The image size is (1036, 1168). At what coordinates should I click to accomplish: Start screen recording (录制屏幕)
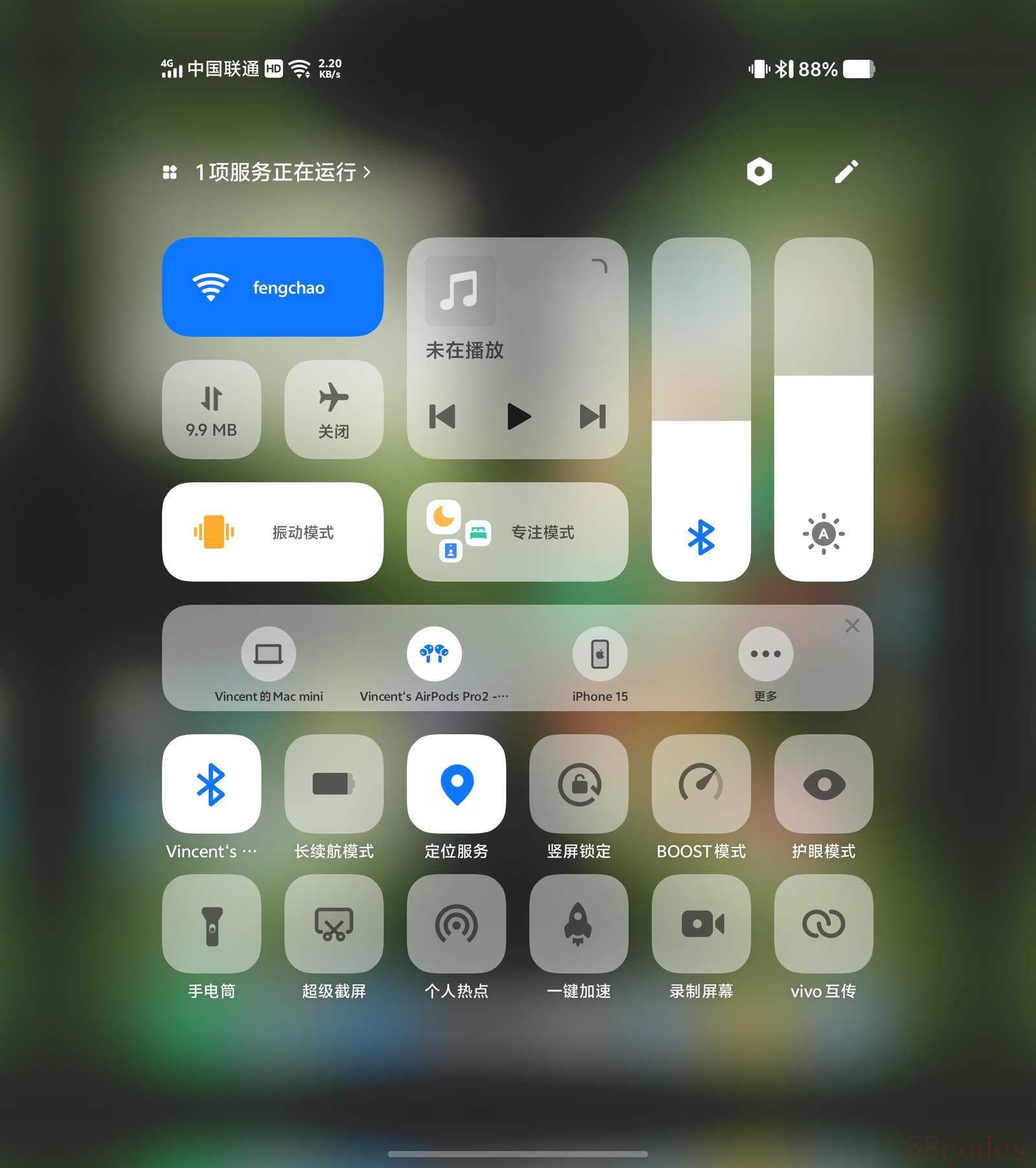click(701, 924)
